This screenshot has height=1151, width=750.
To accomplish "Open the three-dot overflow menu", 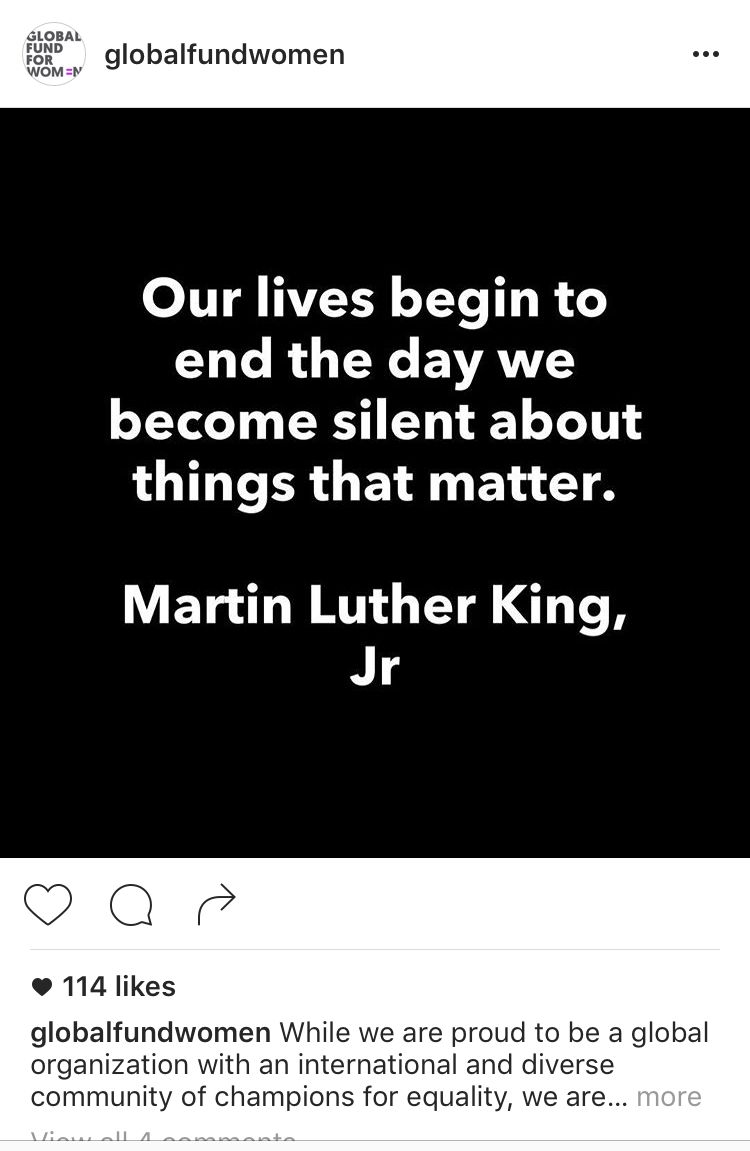I will 705,55.
